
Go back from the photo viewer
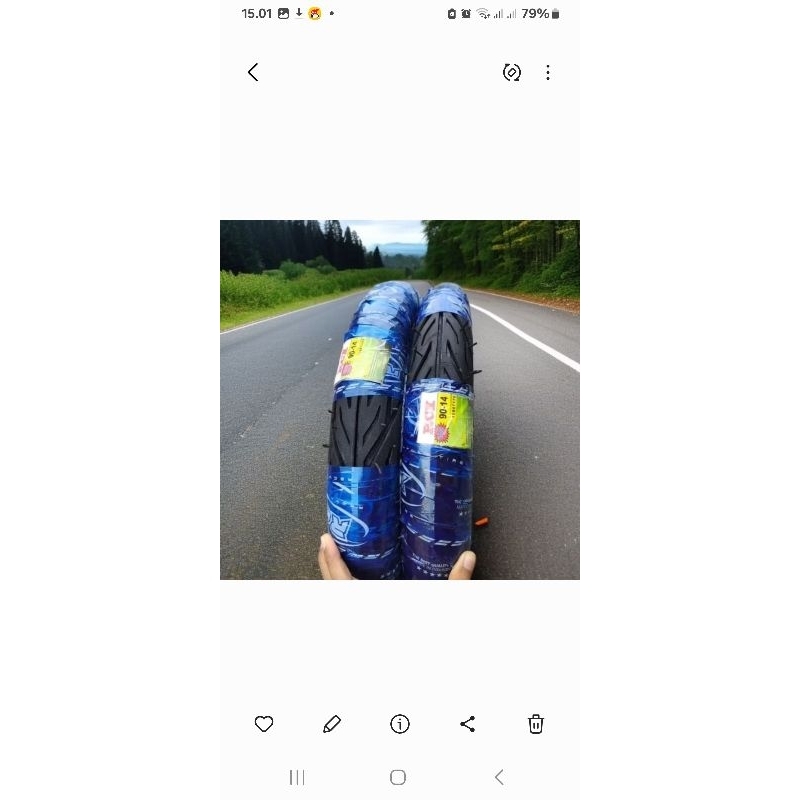tap(253, 72)
